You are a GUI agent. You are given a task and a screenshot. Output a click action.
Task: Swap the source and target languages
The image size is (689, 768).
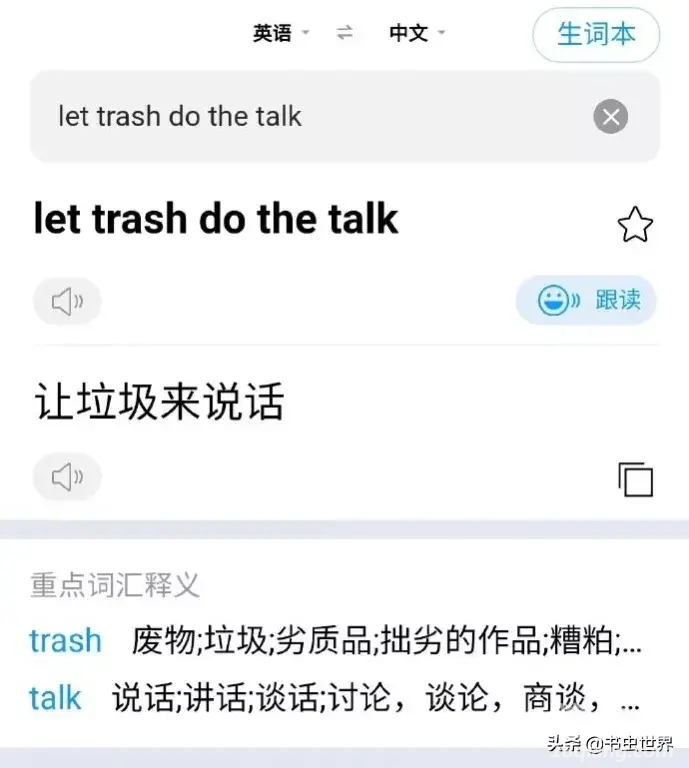[x=345, y=33]
